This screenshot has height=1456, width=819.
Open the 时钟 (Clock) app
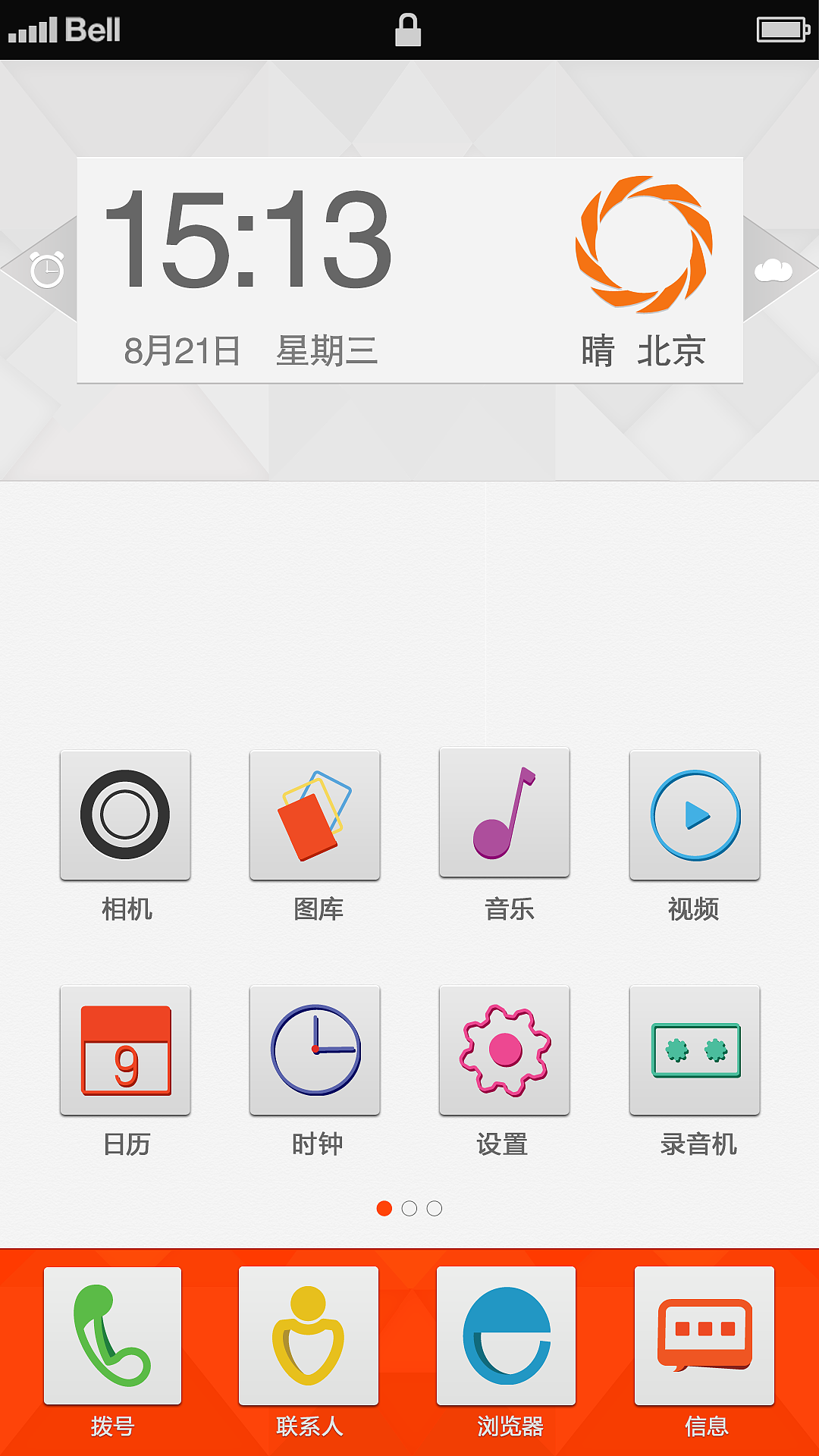315,1050
